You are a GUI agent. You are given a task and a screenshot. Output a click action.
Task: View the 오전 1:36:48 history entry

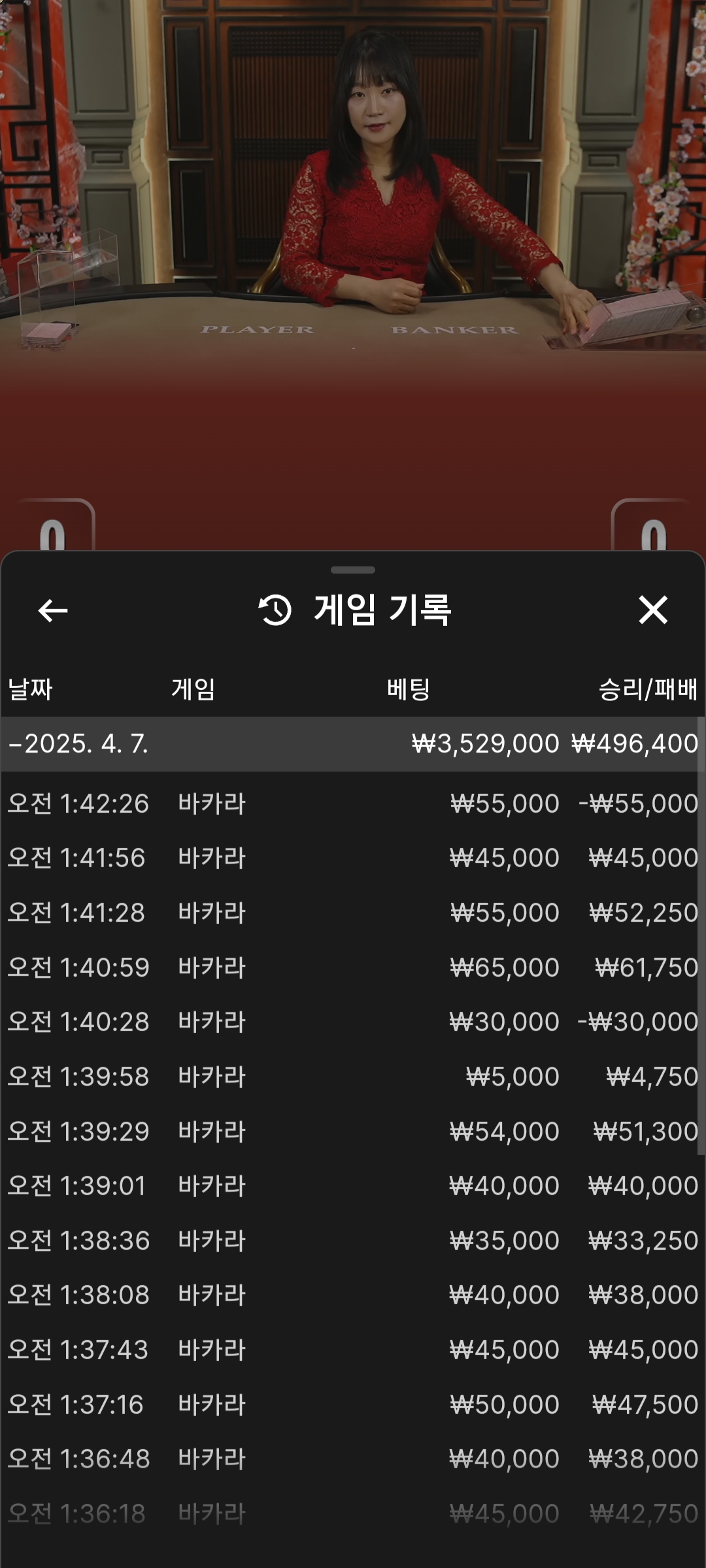(x=353, y=1459)
